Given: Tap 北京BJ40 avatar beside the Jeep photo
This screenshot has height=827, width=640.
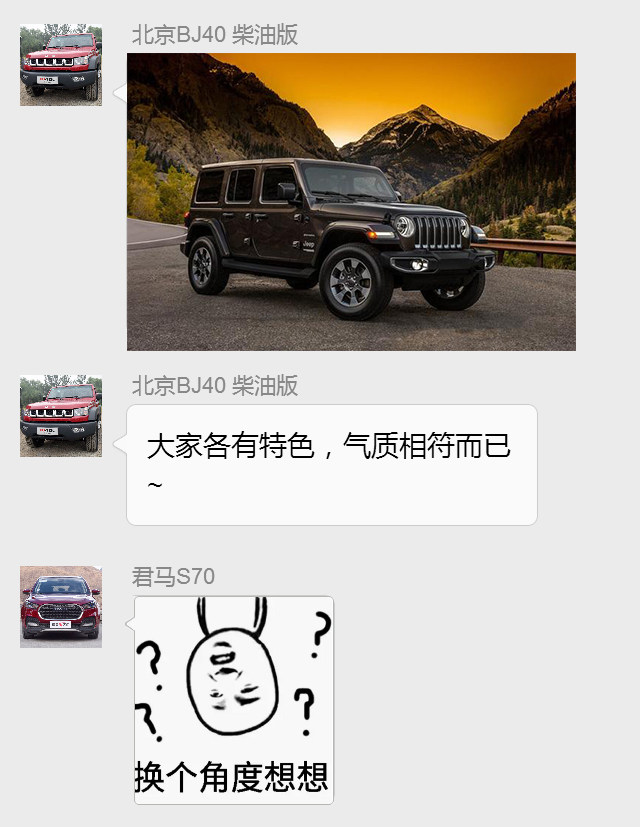Looking at the screenshot, I should [x=61, y=64].
